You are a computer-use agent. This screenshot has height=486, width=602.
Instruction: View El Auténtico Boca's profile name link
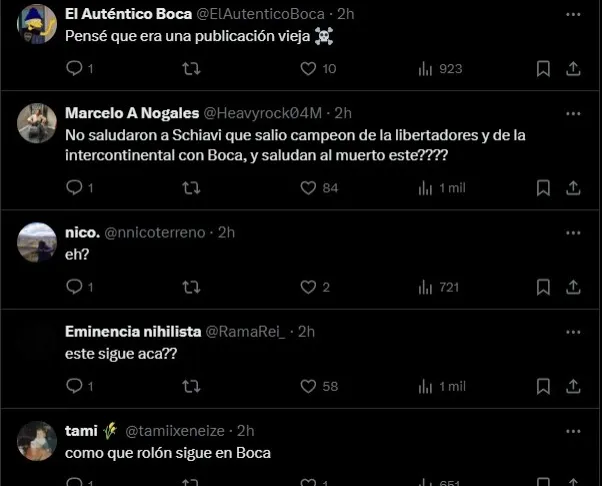[124, 15]
